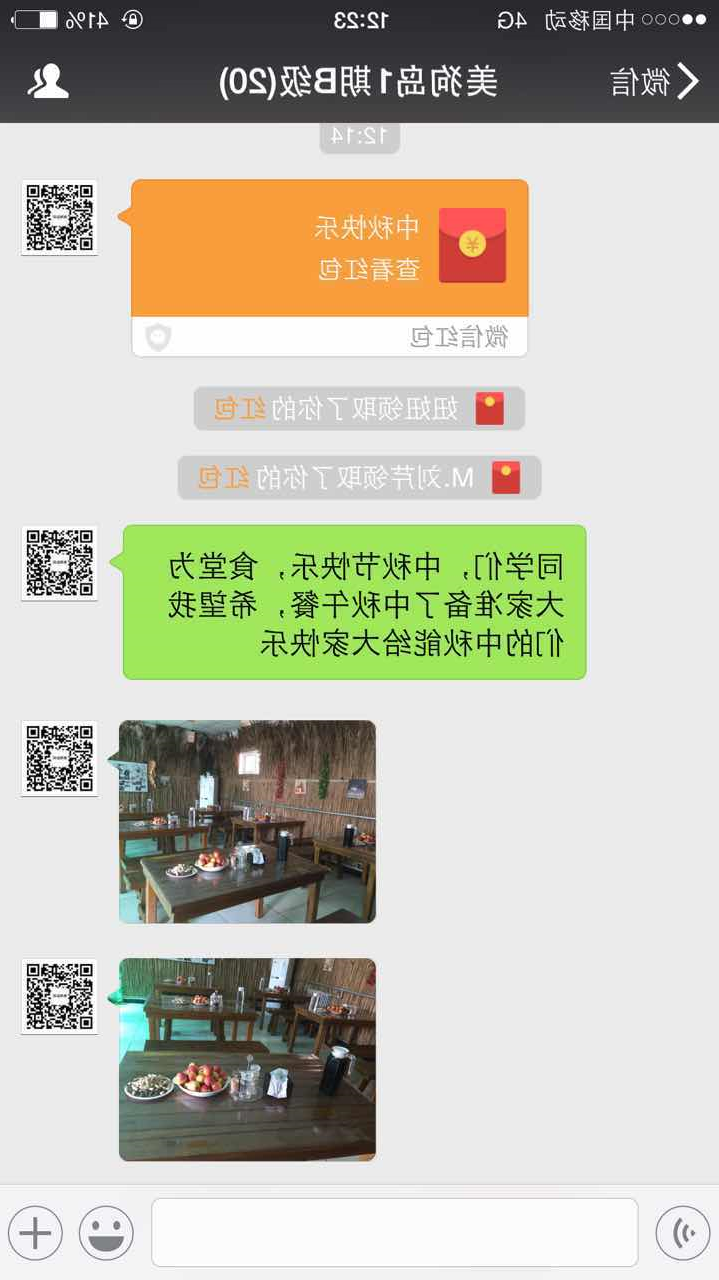Switch to voice message input
This screenshot has width=719, height=1280.
click(683, 1232)
